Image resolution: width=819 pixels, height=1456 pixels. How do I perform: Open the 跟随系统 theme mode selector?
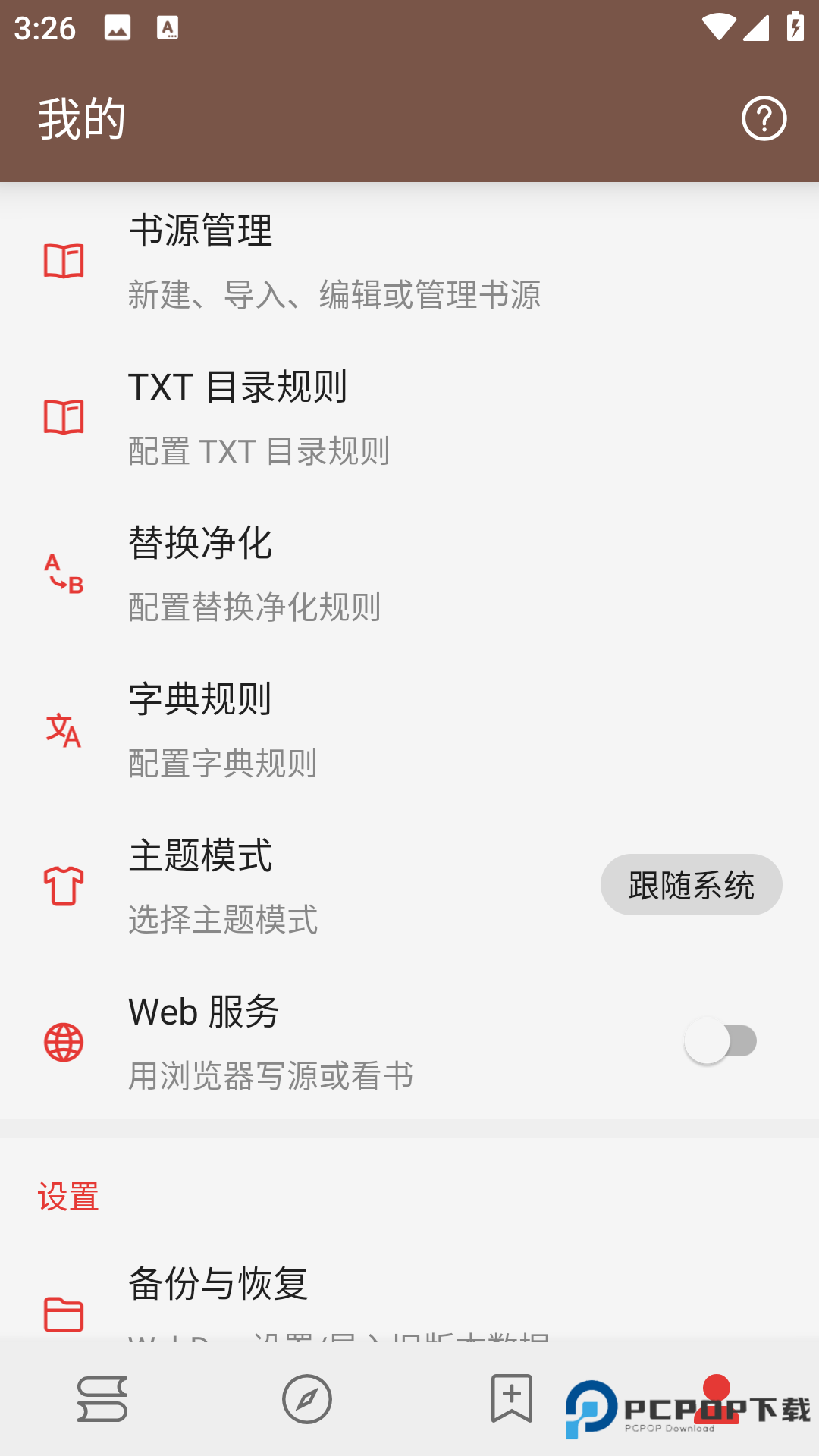[x=691, y=883]
